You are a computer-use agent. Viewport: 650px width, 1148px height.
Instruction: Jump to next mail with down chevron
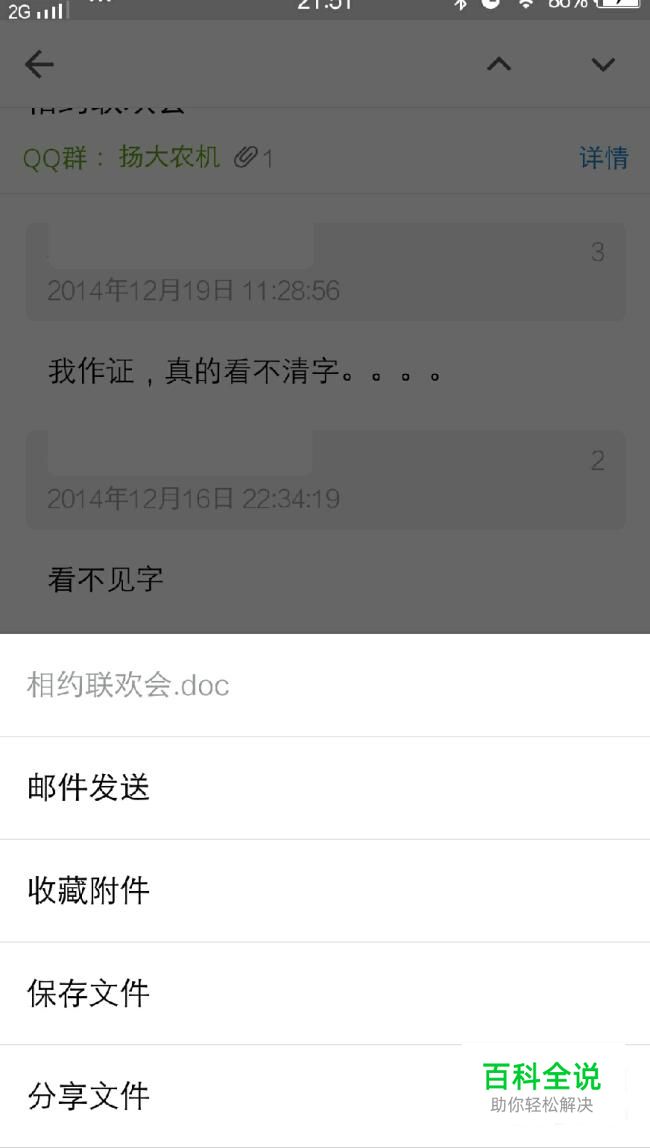(602, 65)
